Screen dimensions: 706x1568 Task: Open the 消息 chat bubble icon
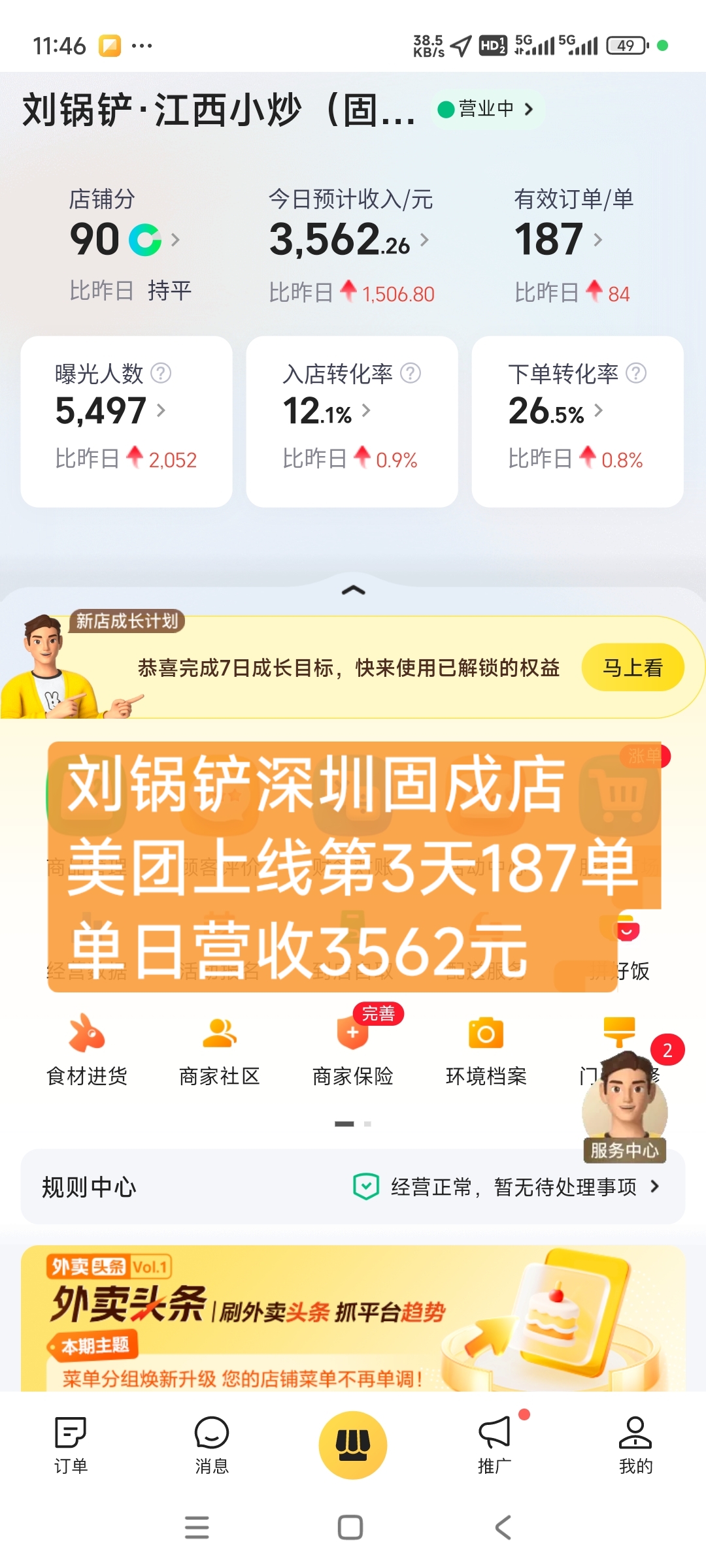coord(210,1433)
